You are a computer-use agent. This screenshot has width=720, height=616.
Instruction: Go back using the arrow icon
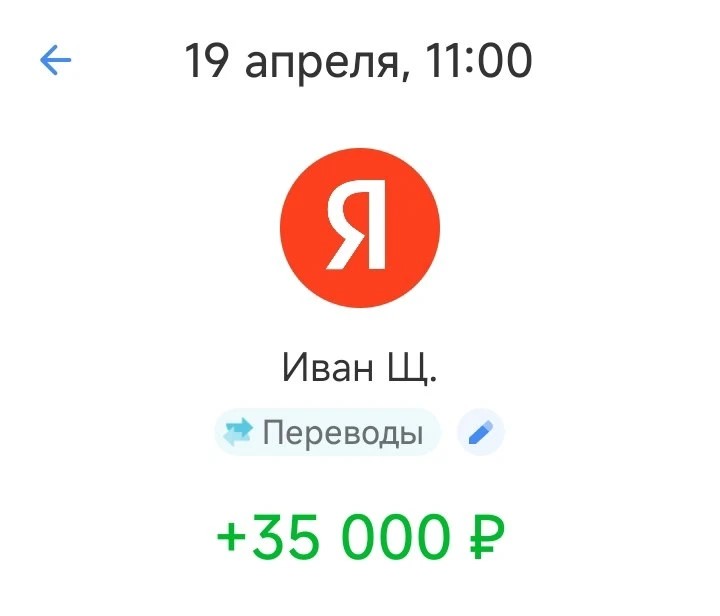point(55,61)
